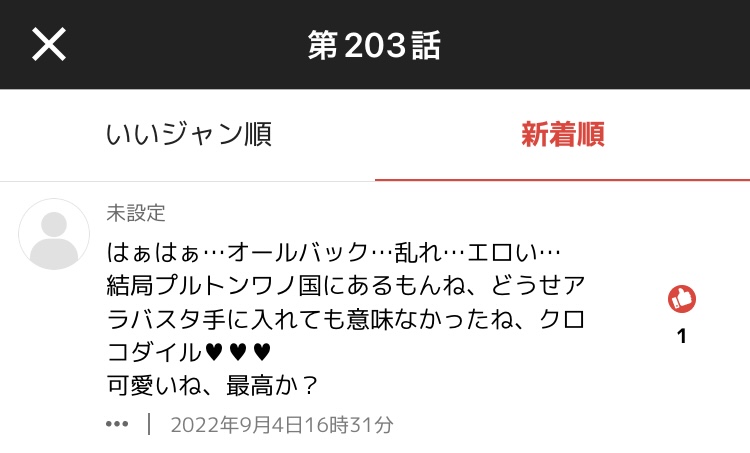Switch to the いいジャン順 tab

coord(188,135)
